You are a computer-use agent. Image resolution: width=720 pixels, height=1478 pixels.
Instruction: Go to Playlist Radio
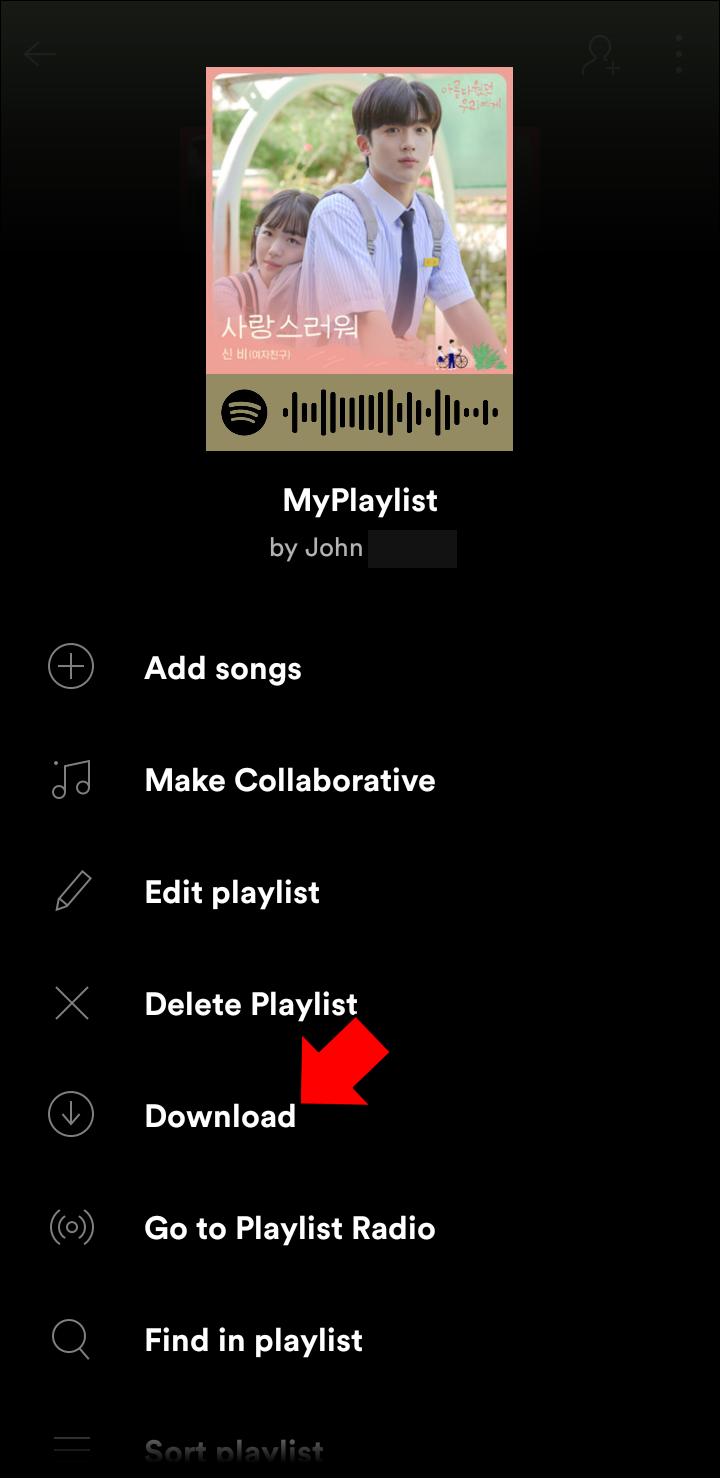pos(289,1228)
